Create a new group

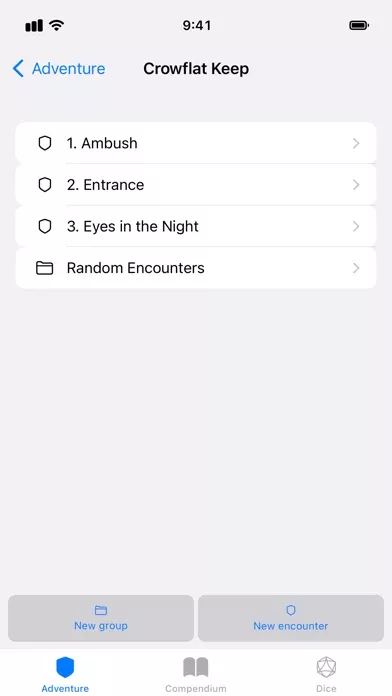[101, 618]
